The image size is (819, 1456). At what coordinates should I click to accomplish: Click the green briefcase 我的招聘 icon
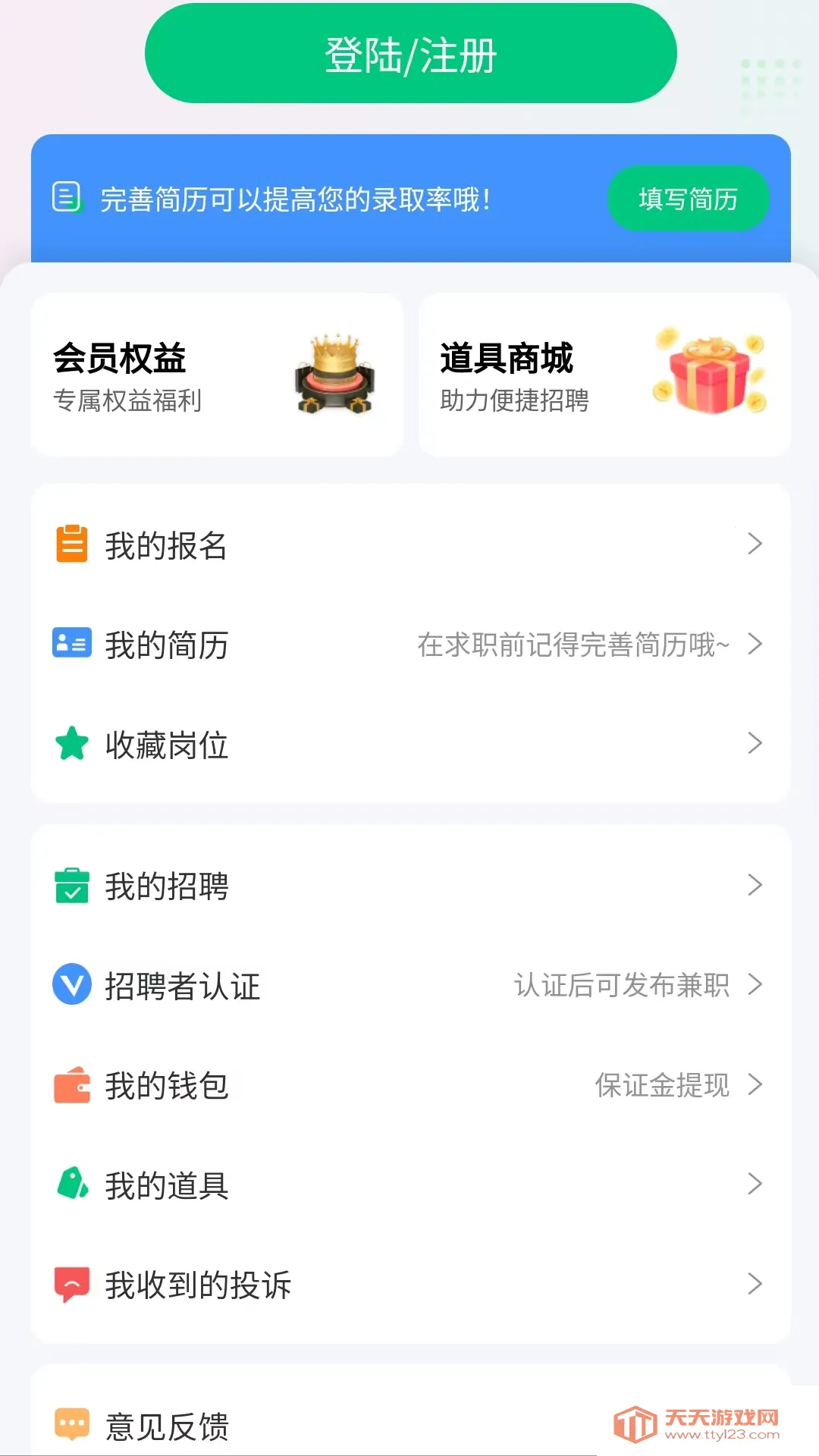pyautogui.click(x=71, y=885)
